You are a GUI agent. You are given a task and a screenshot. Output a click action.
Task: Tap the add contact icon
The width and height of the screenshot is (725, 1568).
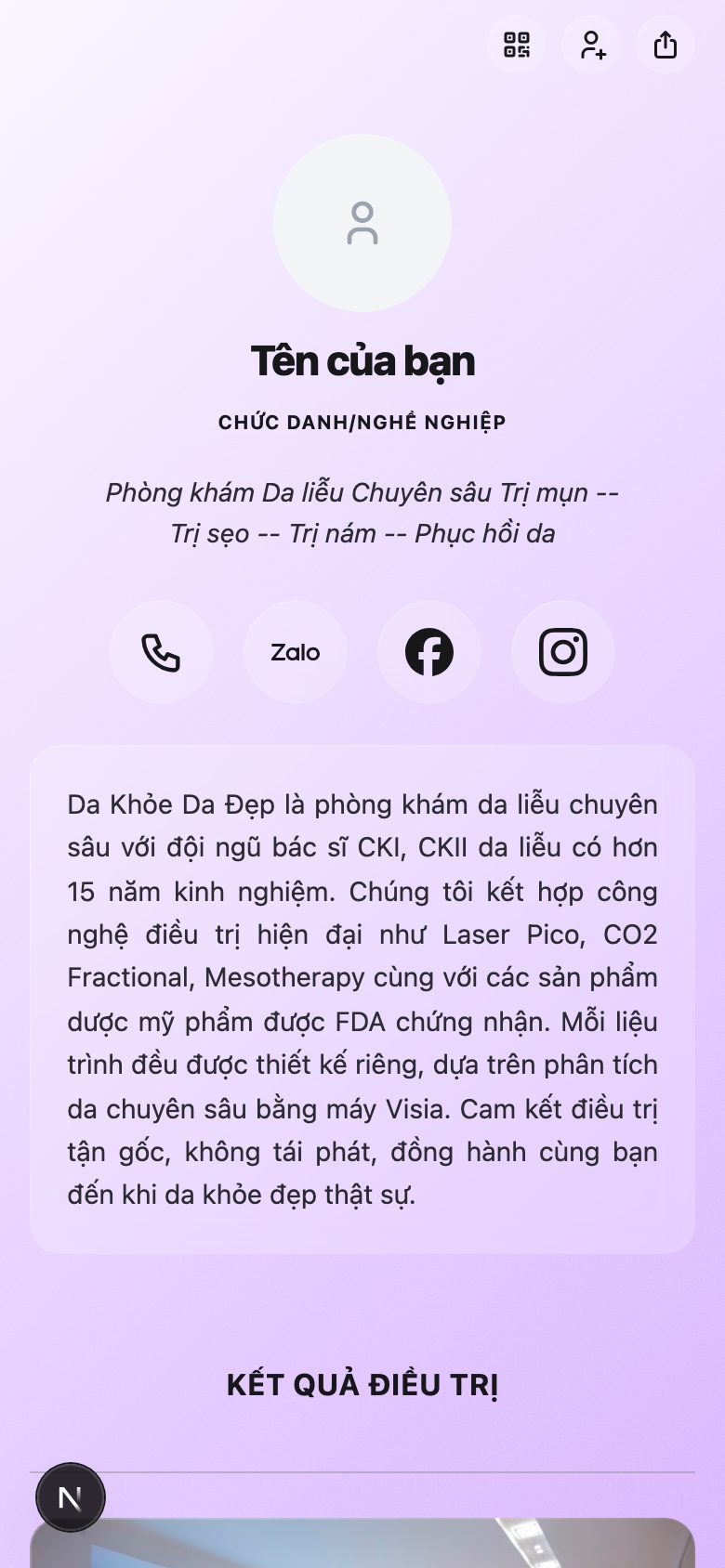pos(591,45)
